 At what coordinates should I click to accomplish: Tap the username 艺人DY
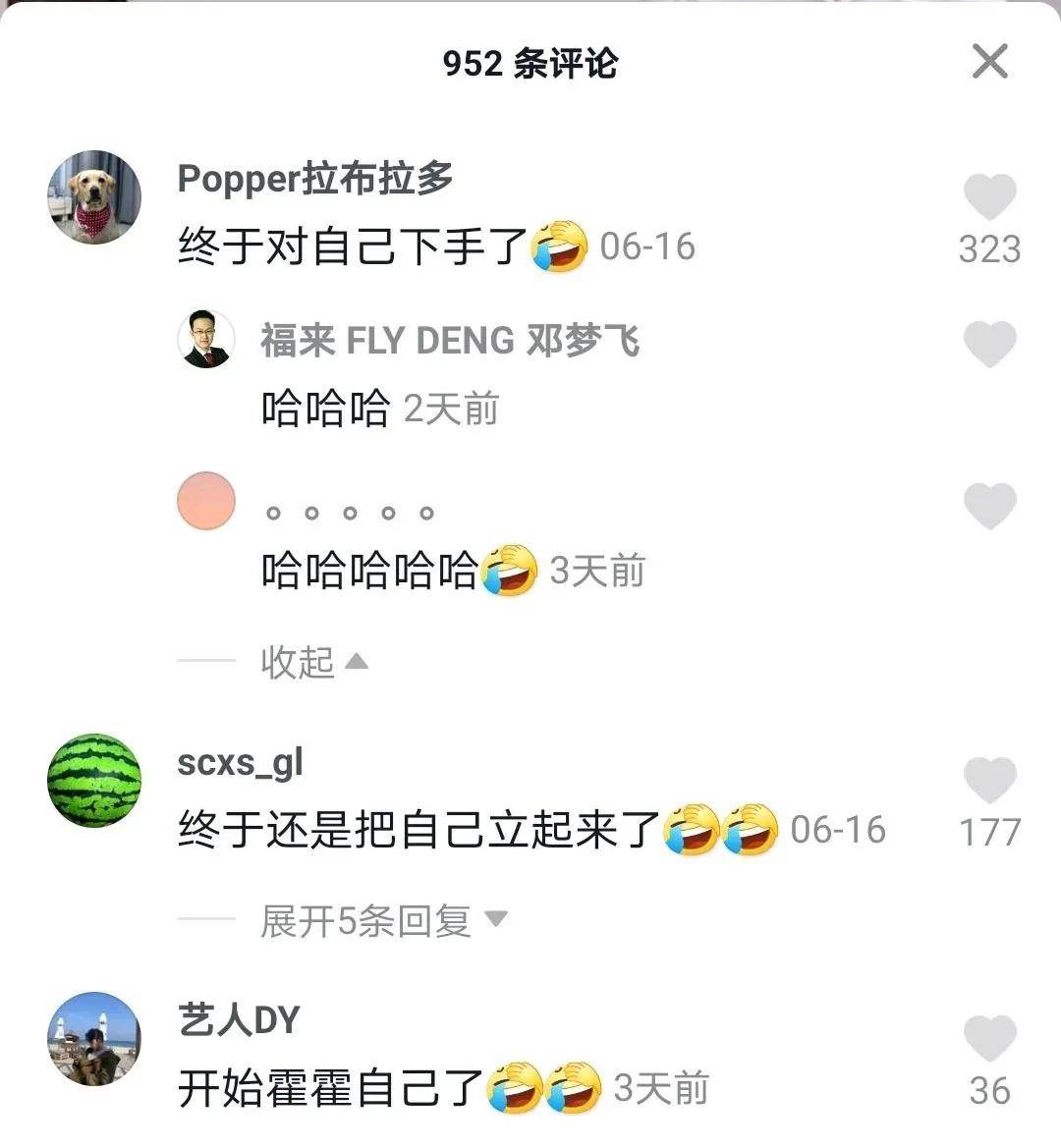tap(239, 1020)
